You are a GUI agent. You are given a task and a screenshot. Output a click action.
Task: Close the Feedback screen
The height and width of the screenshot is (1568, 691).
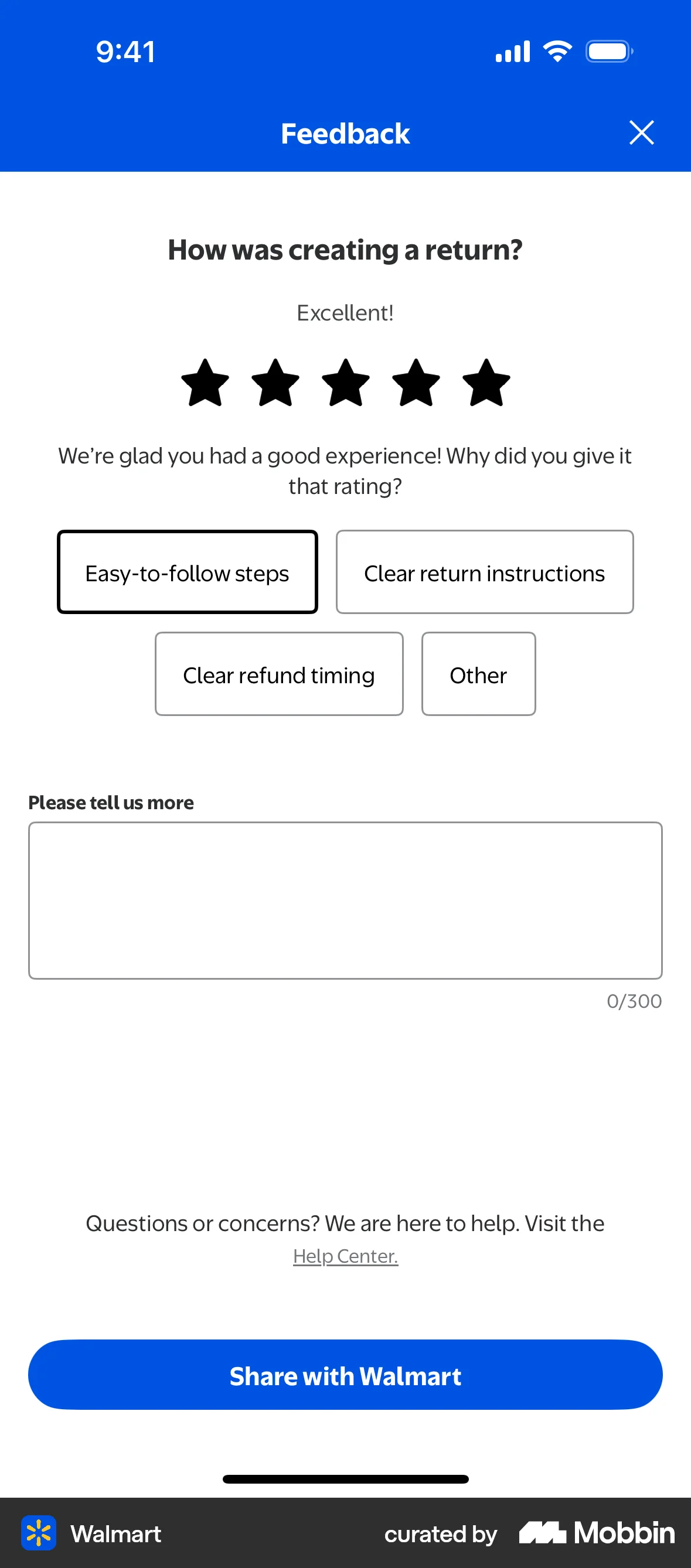tap(641, 132)
